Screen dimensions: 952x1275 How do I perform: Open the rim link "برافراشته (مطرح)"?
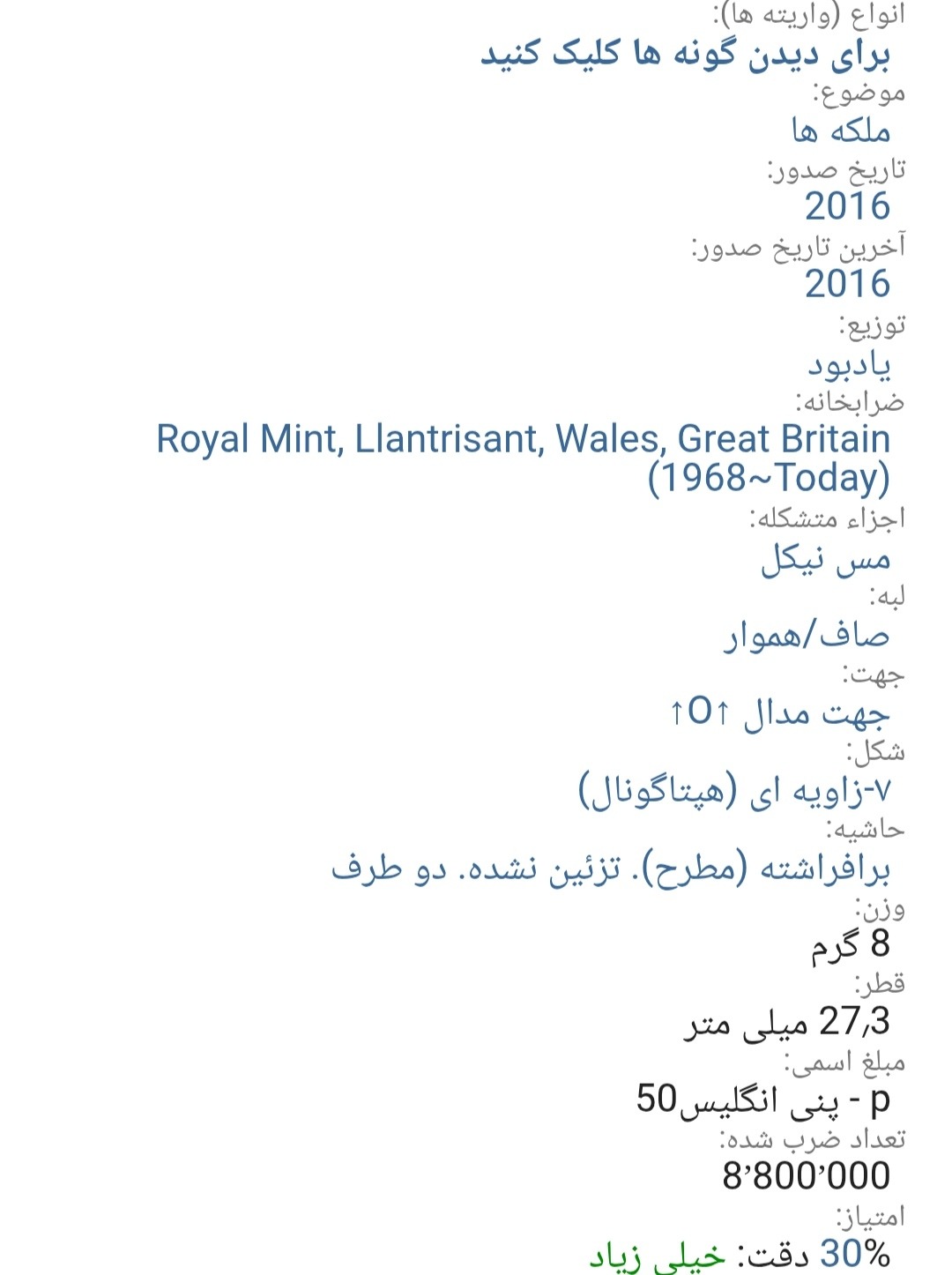tap(610, 869)
